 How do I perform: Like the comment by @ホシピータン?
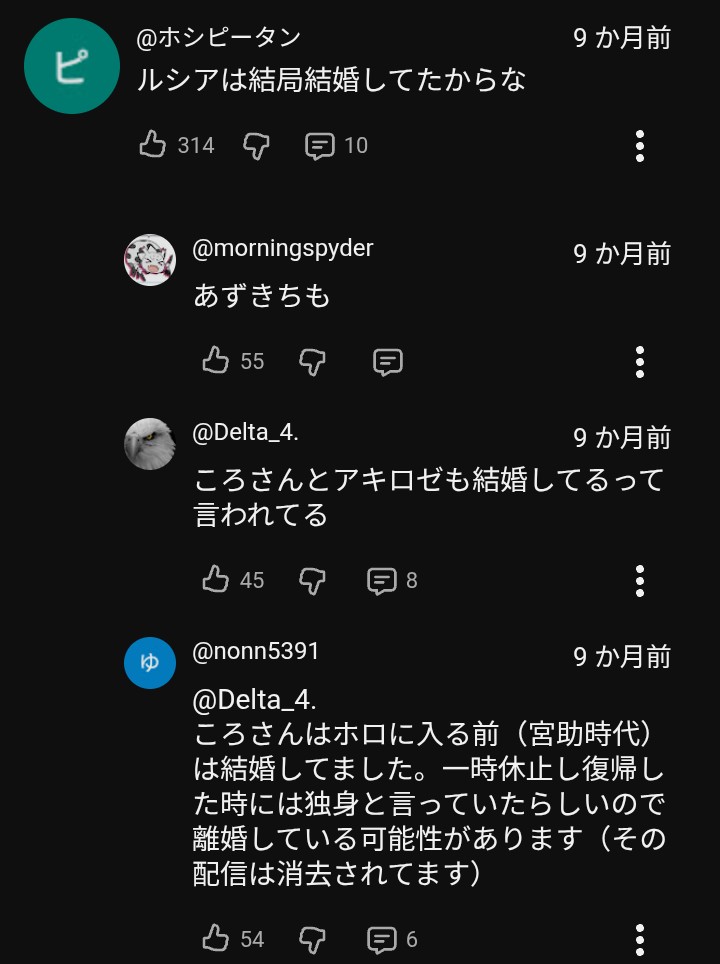(x=152, y=145)
